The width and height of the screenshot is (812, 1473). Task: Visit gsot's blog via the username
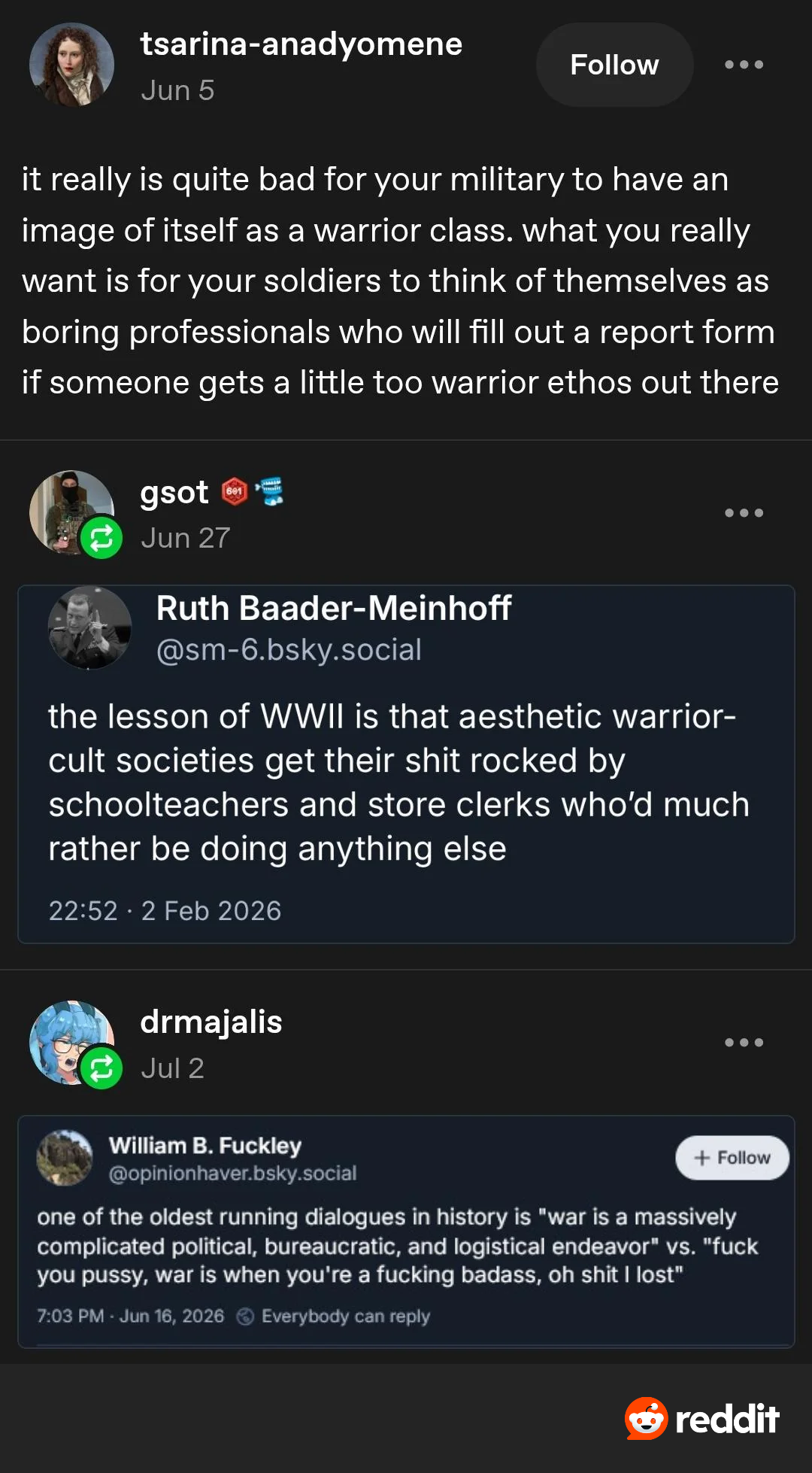tap(174, 493)
